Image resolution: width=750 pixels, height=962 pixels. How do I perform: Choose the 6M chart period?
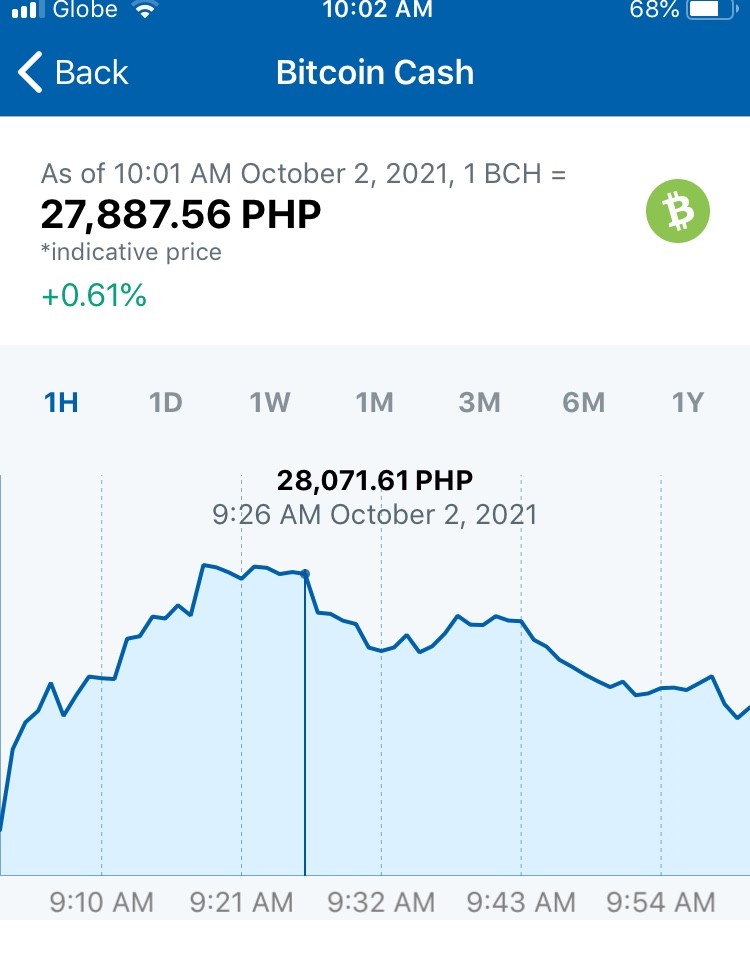584,402
